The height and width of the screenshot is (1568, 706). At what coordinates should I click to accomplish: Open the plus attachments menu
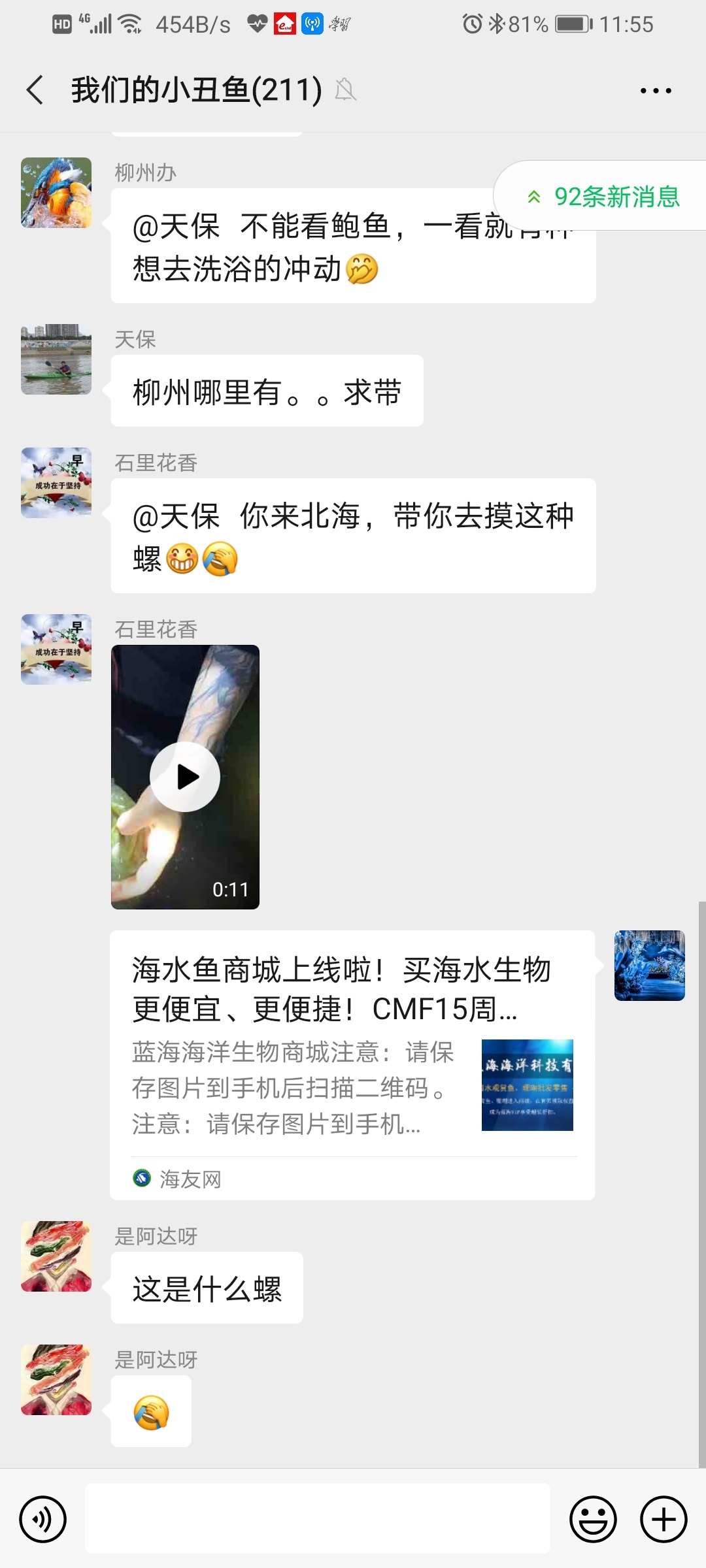point(664,1519)
